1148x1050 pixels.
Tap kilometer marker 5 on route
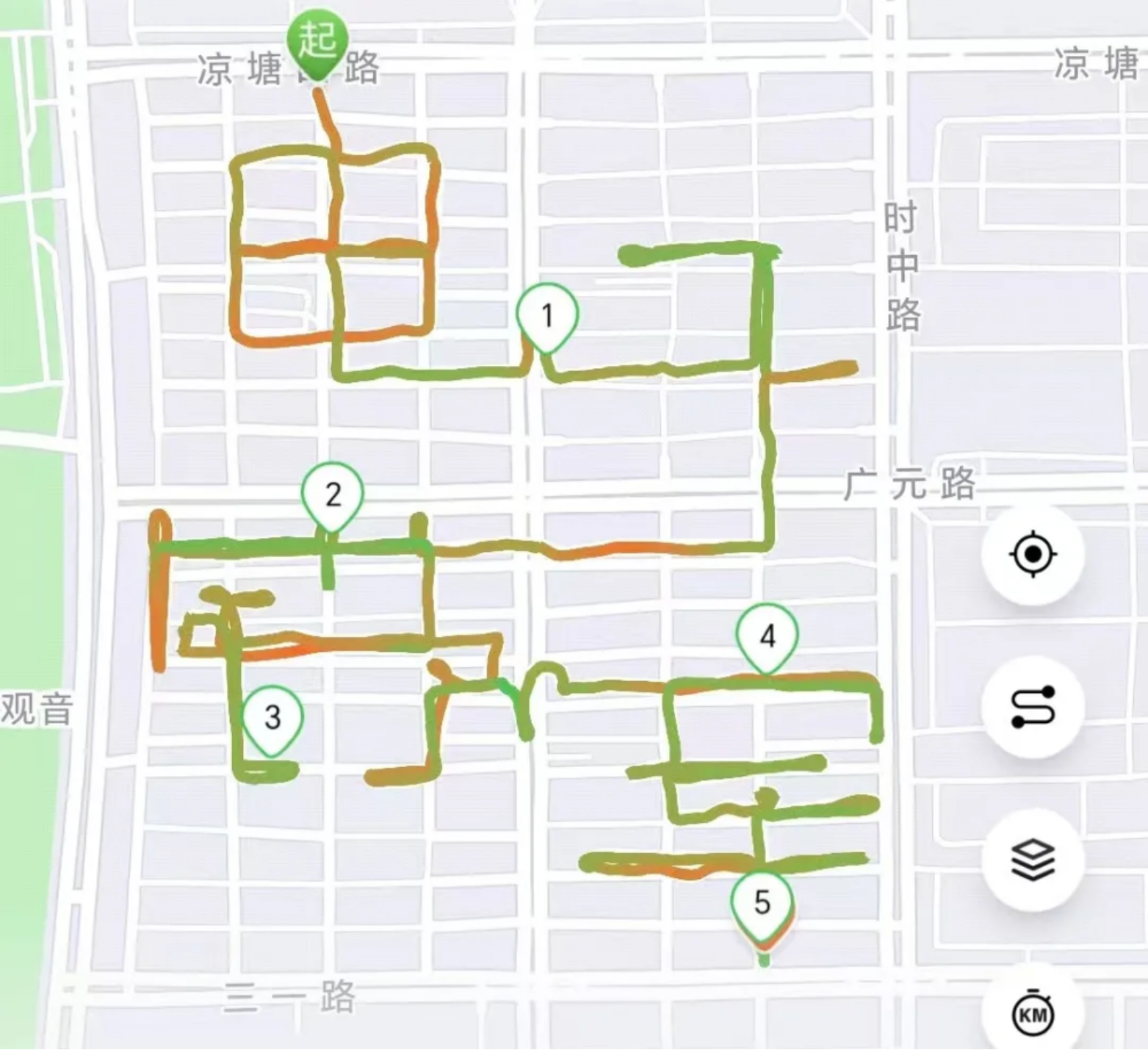click(762, 902)
